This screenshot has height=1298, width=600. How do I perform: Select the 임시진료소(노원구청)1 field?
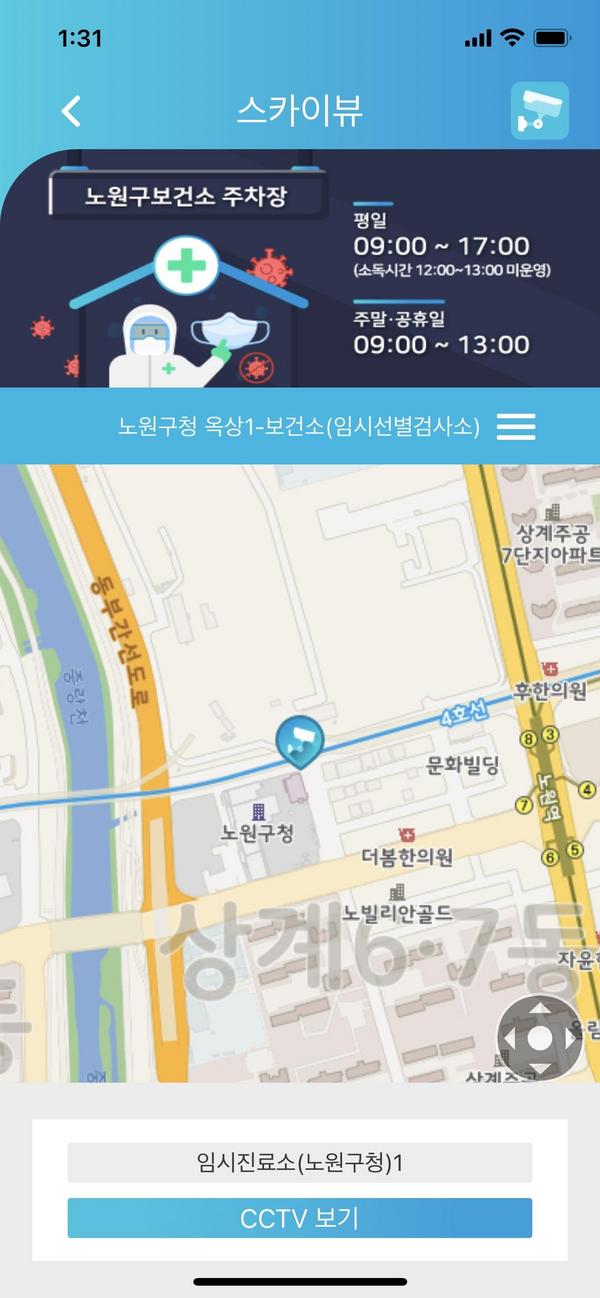(x=299, y=1163)
